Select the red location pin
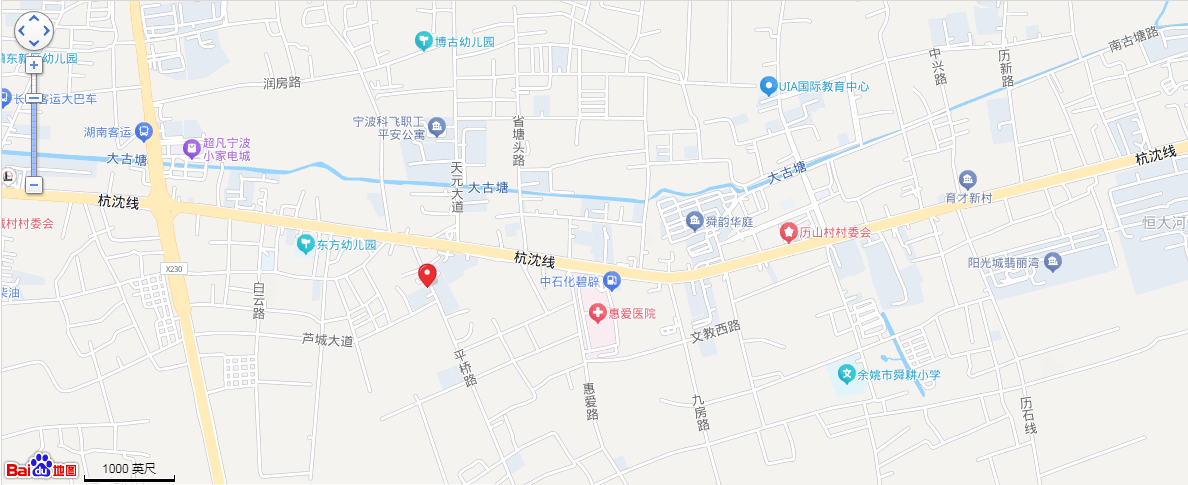The height and width of the screenshot is (485, 1188). (427, 274)
